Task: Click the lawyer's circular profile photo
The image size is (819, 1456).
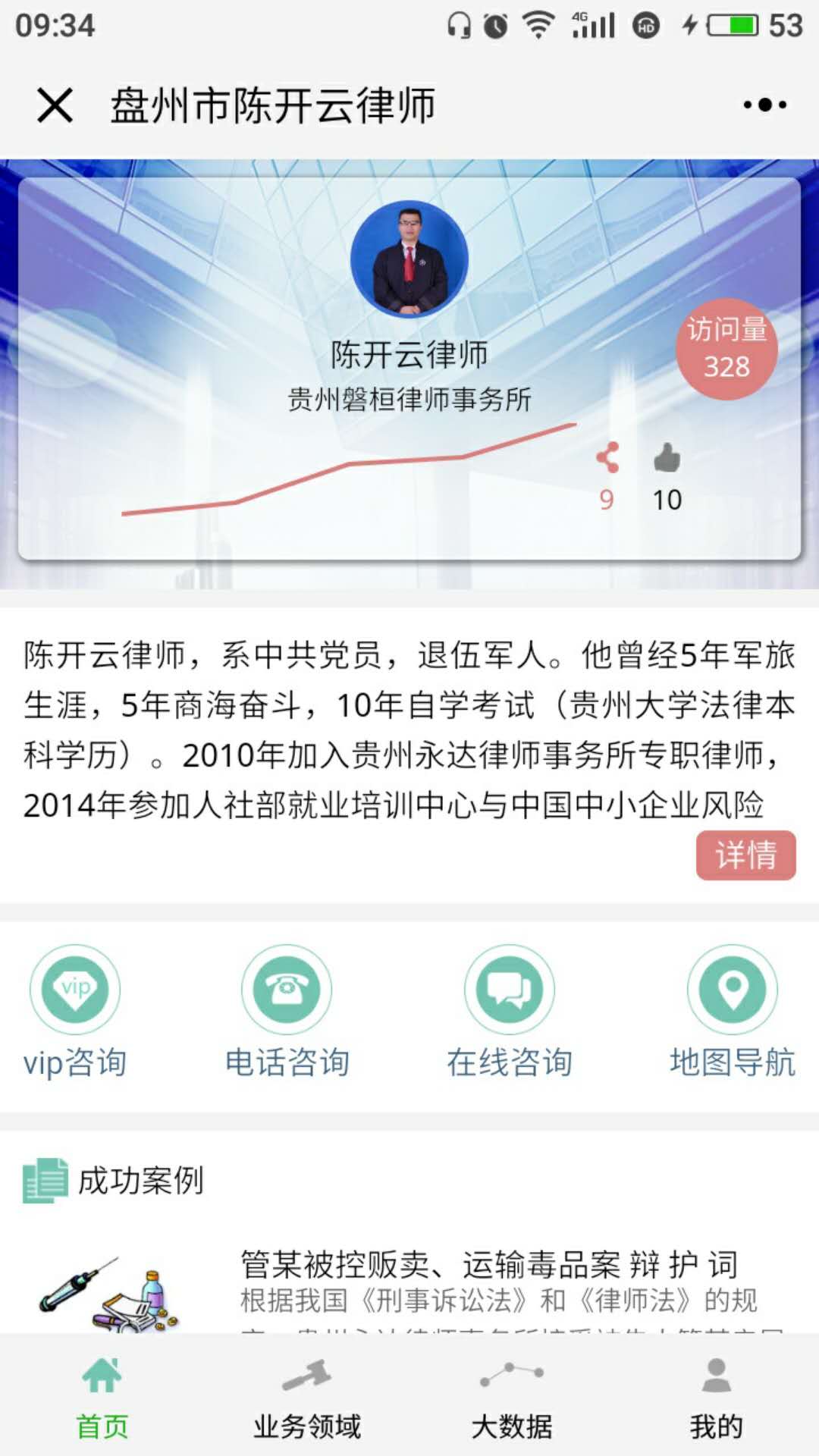Action: click(x=408, y=259)
